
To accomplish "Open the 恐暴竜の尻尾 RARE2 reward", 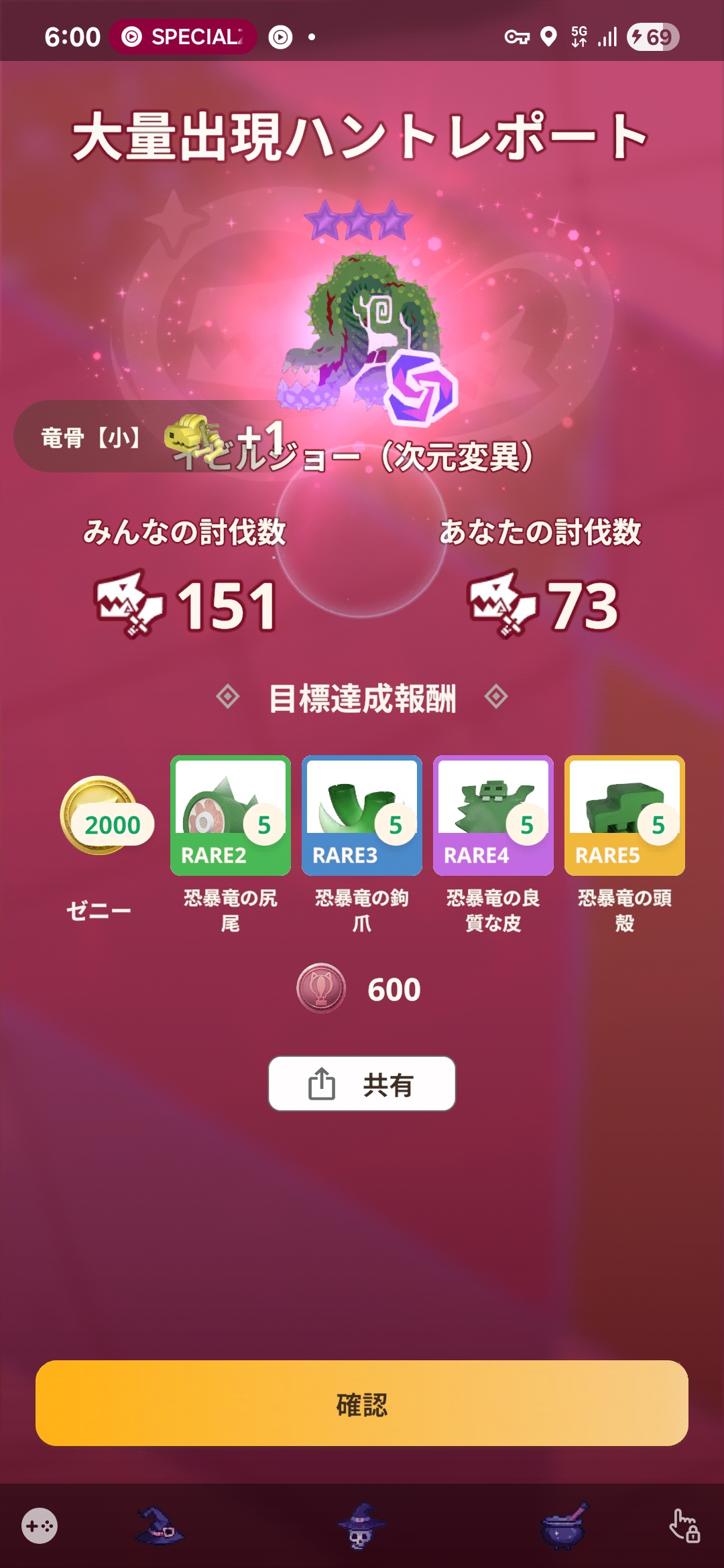I will pos(231,815).
